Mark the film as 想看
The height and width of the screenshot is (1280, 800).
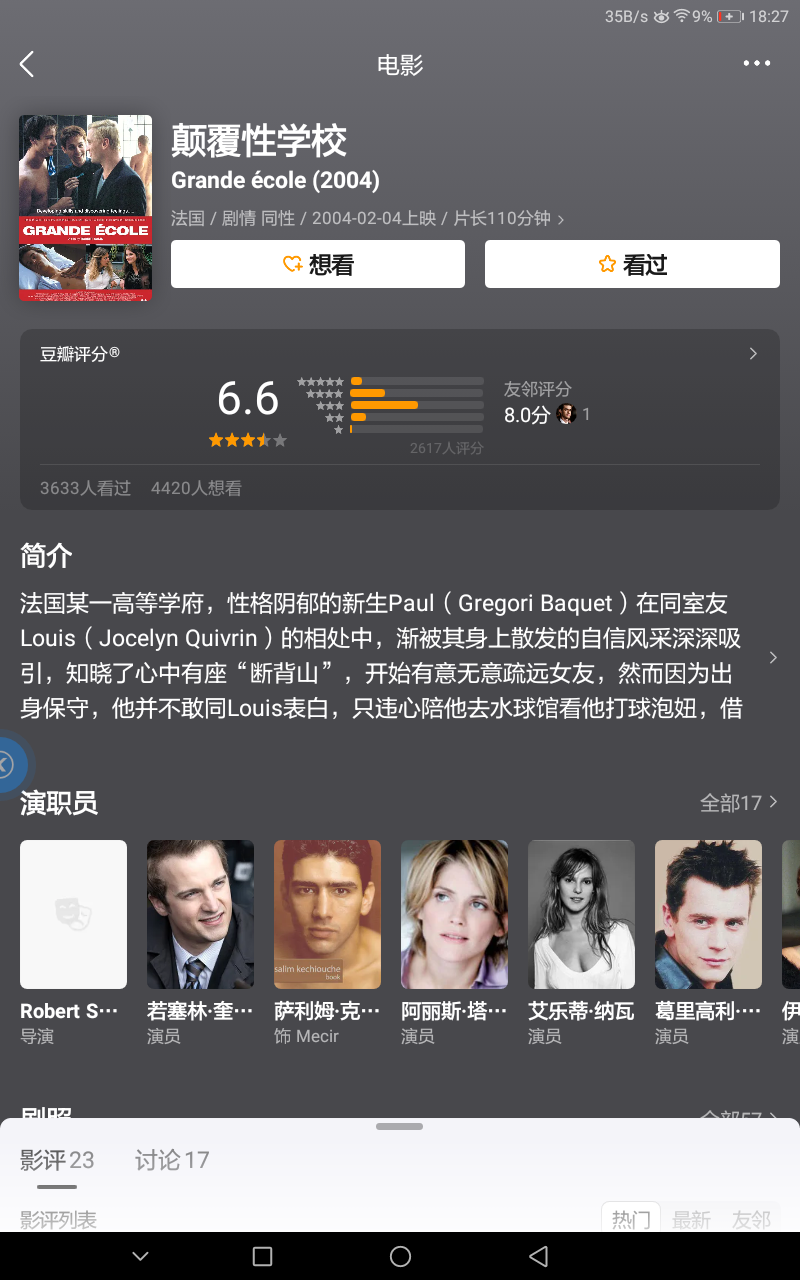point(318,264)
